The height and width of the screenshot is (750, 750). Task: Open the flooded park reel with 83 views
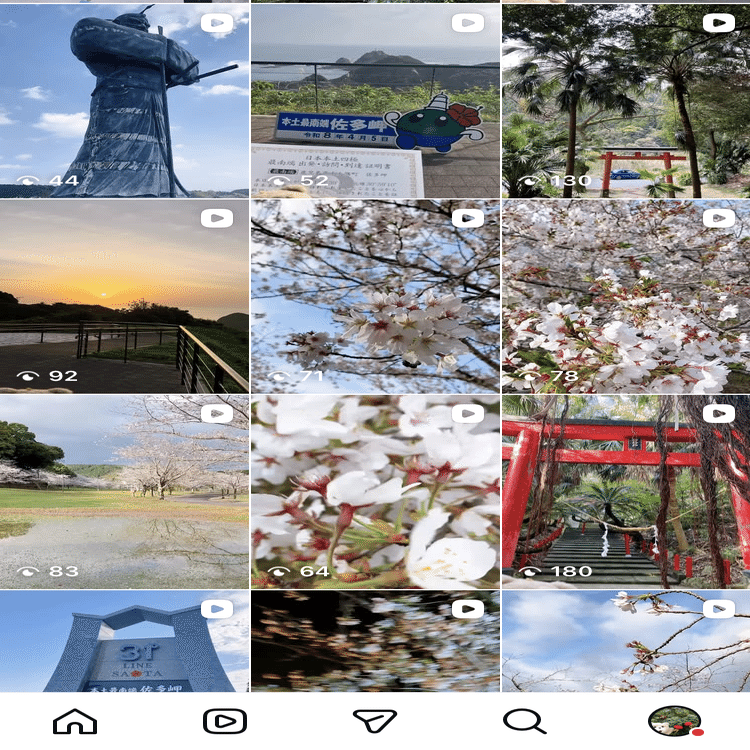[x=124, y=492]
